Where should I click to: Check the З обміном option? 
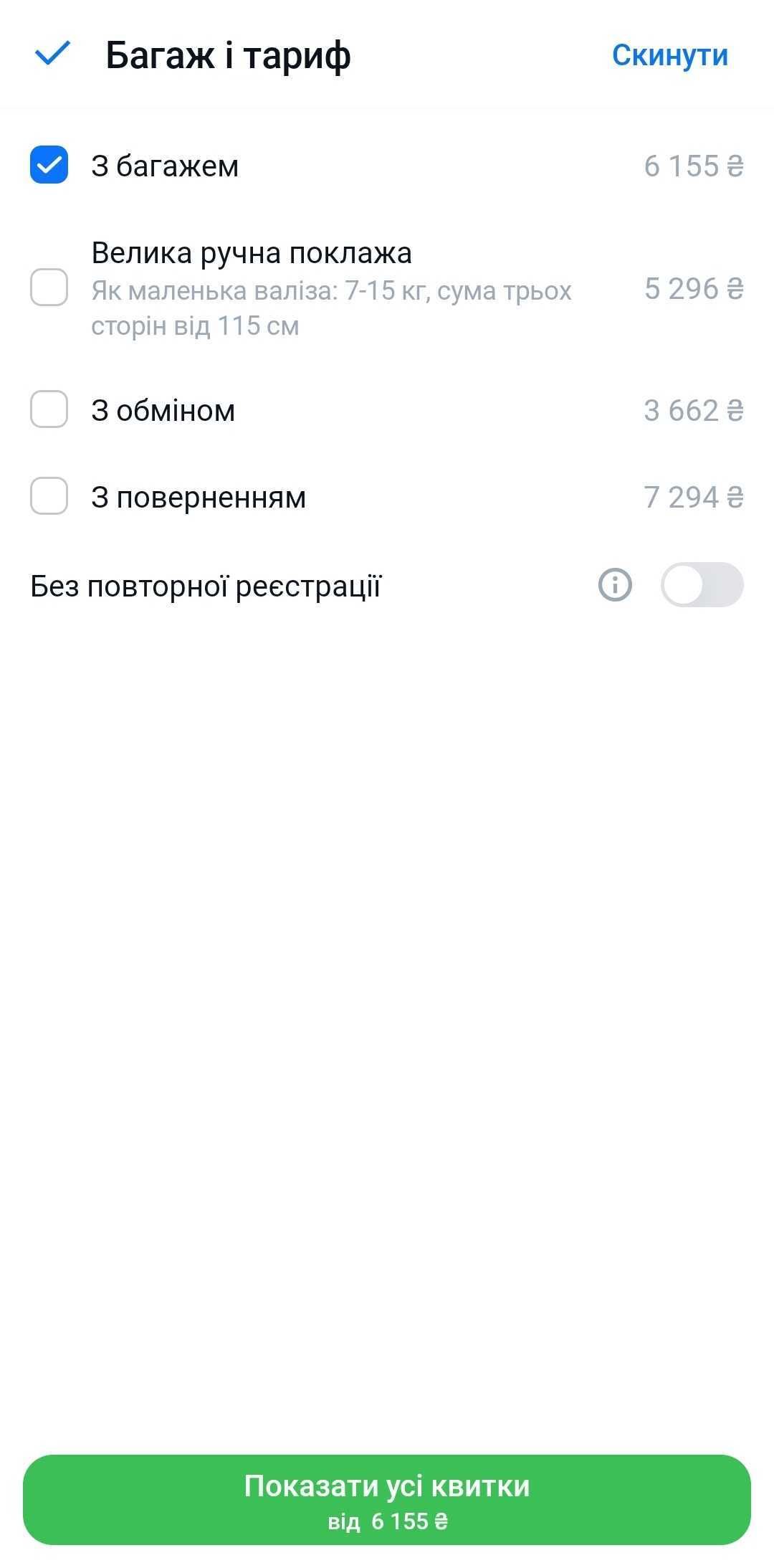[x=49, y=409]
